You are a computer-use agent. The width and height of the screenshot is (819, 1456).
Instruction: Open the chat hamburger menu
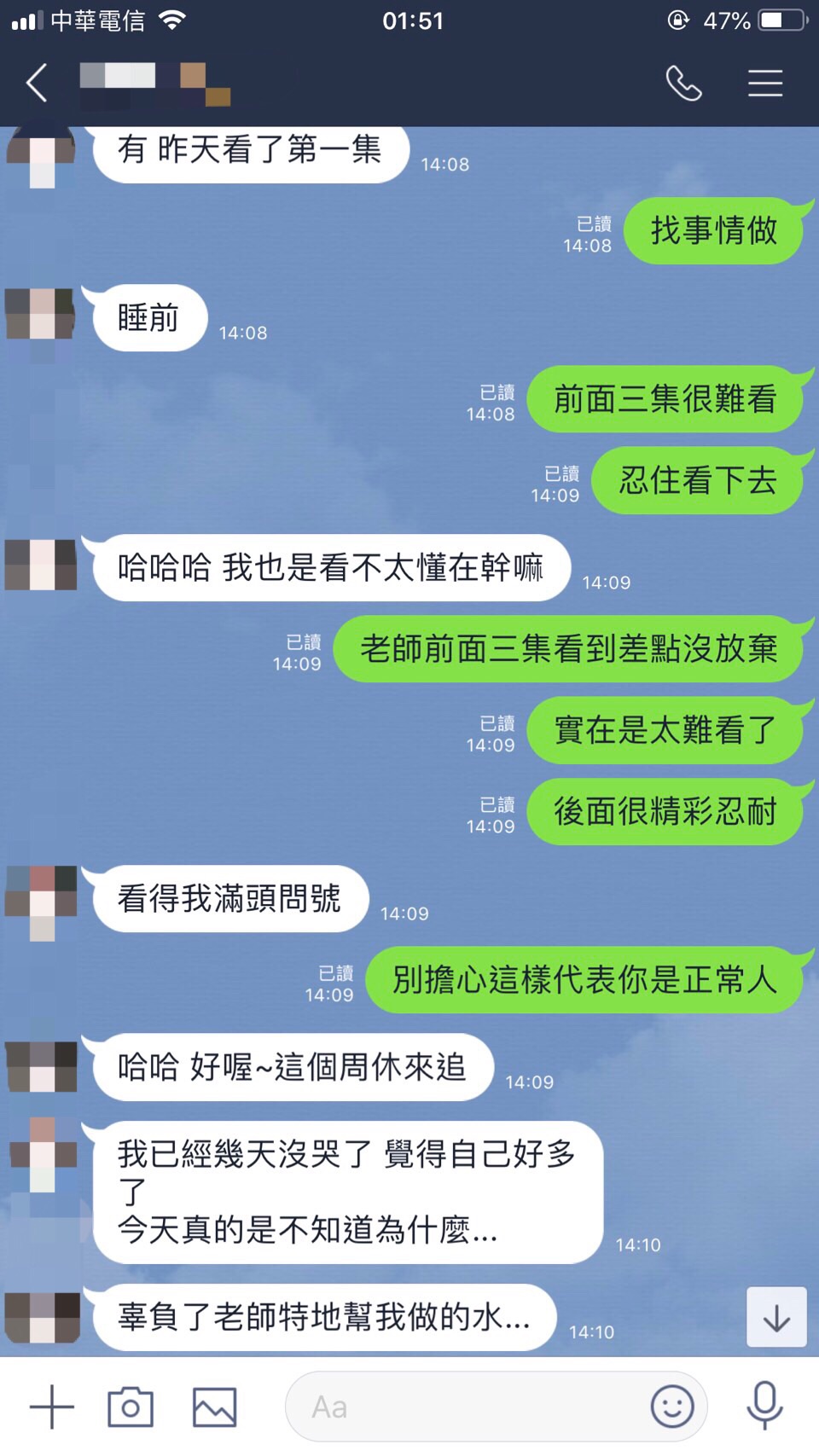point(765,84)
